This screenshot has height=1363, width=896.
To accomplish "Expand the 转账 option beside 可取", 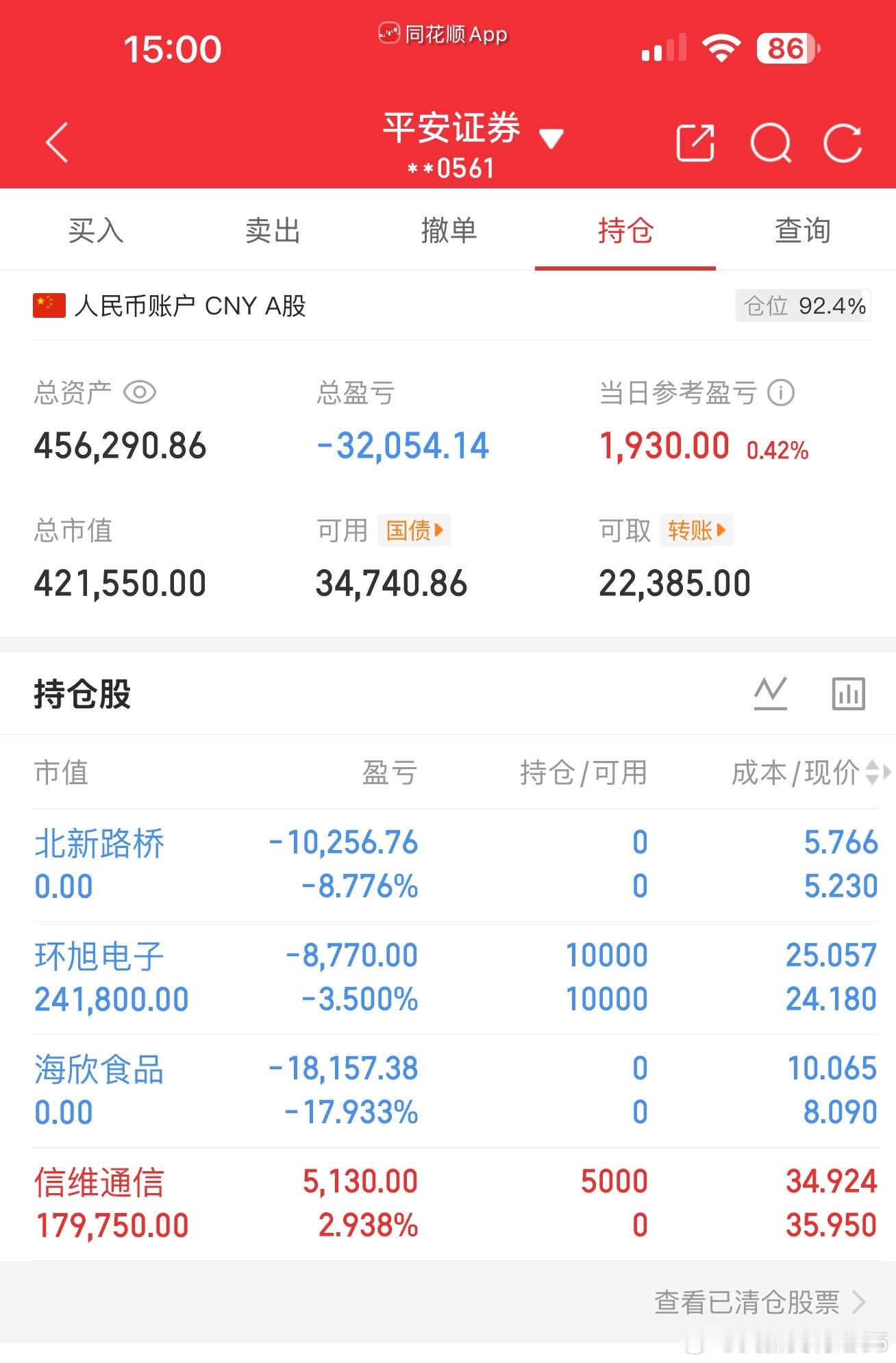I will pyautogui.click(x=695, y=530).
